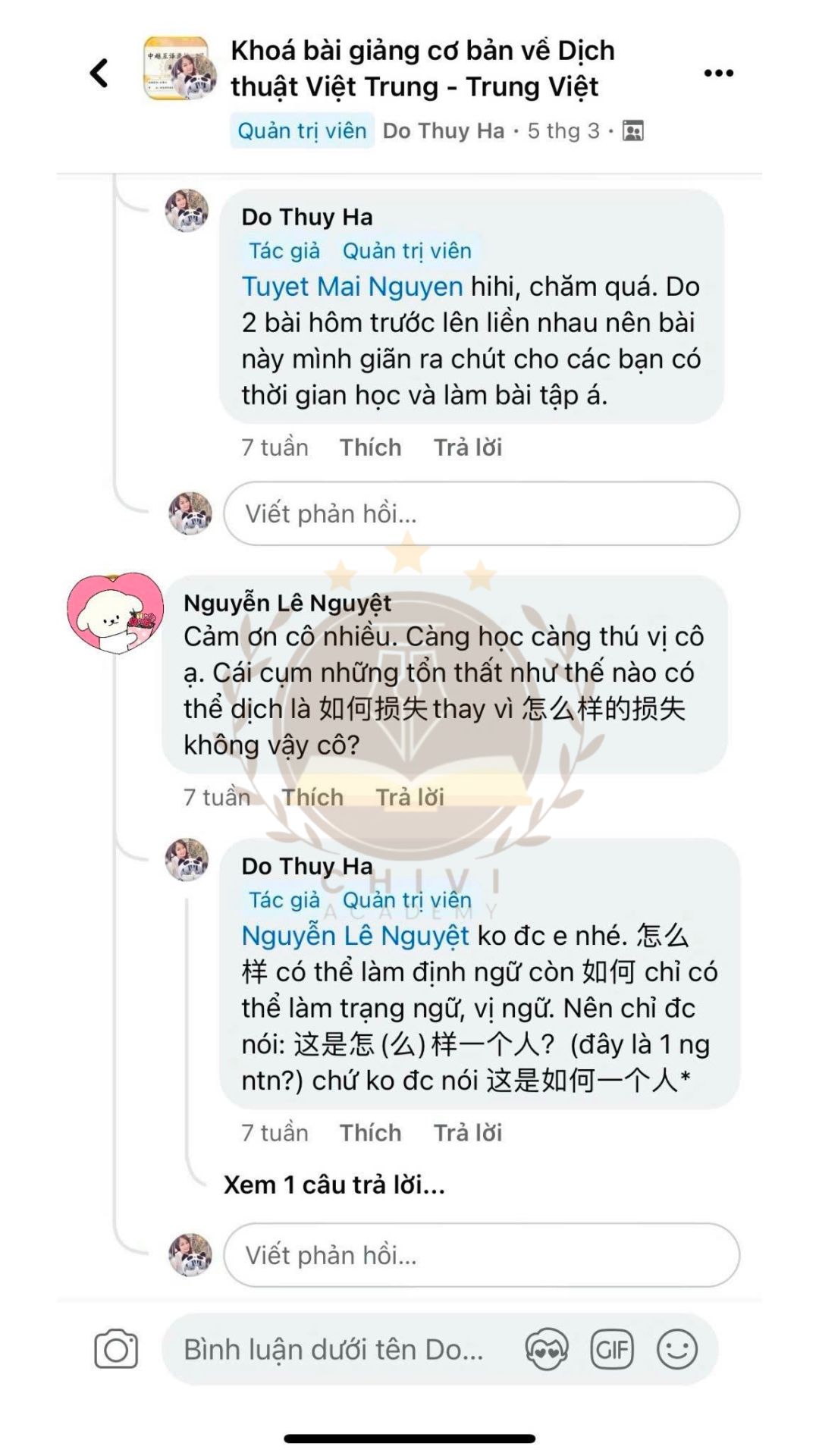Image resolution: width=819 pixels, height=1456 pixels.
Task: Reply to Do Thuy Ha's reply about lesson spacing
Action: click(468, 447)
